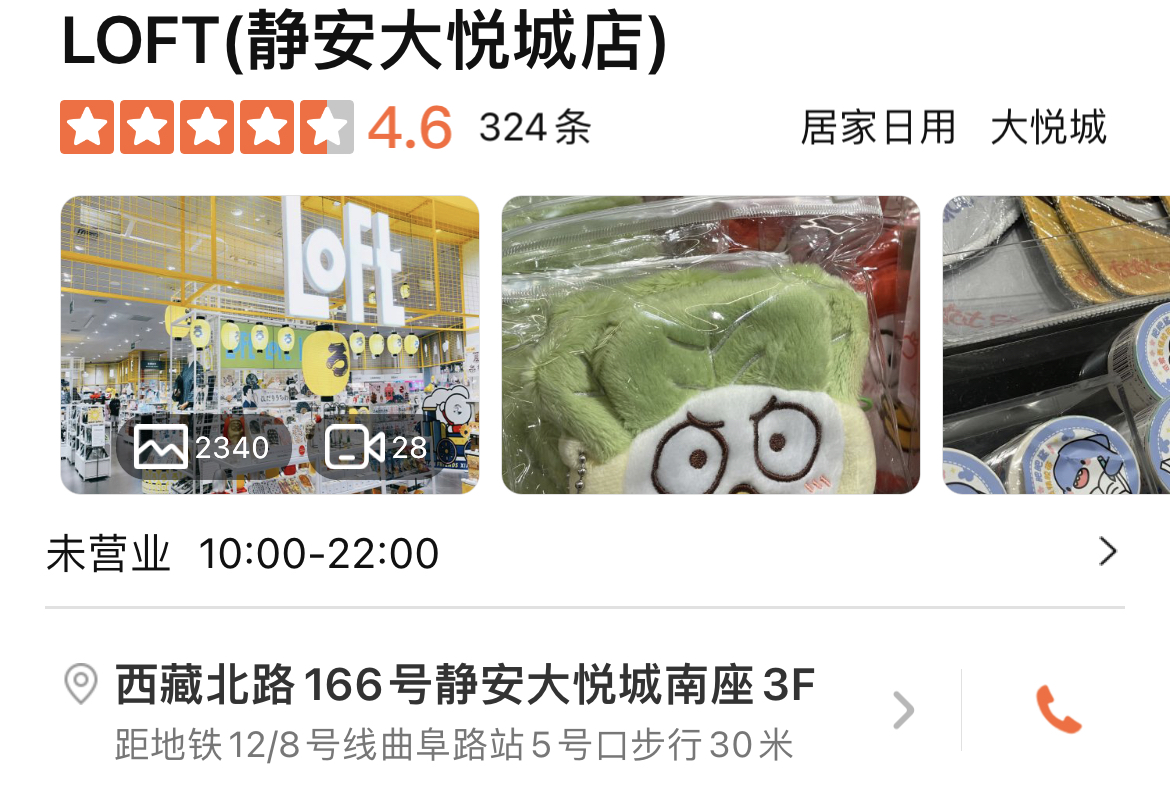Open the 28 videos collection
Screen dimensions: 1170x792
378,447
